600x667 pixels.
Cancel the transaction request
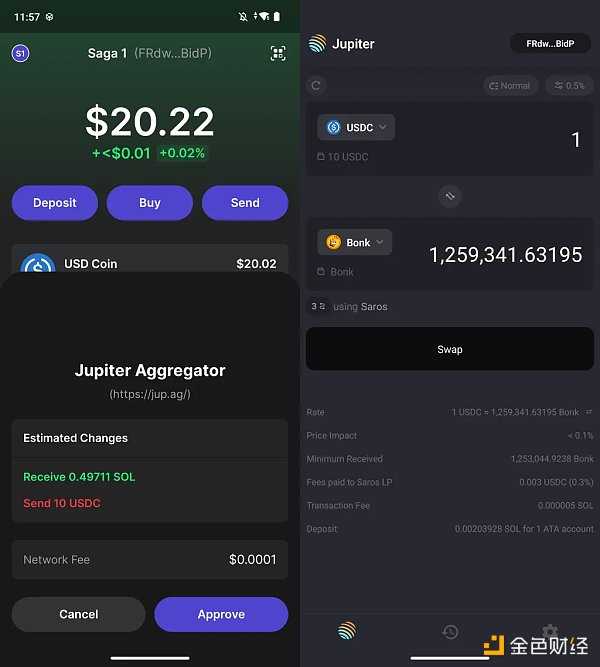pyautogui.click(x=78, y=614)
